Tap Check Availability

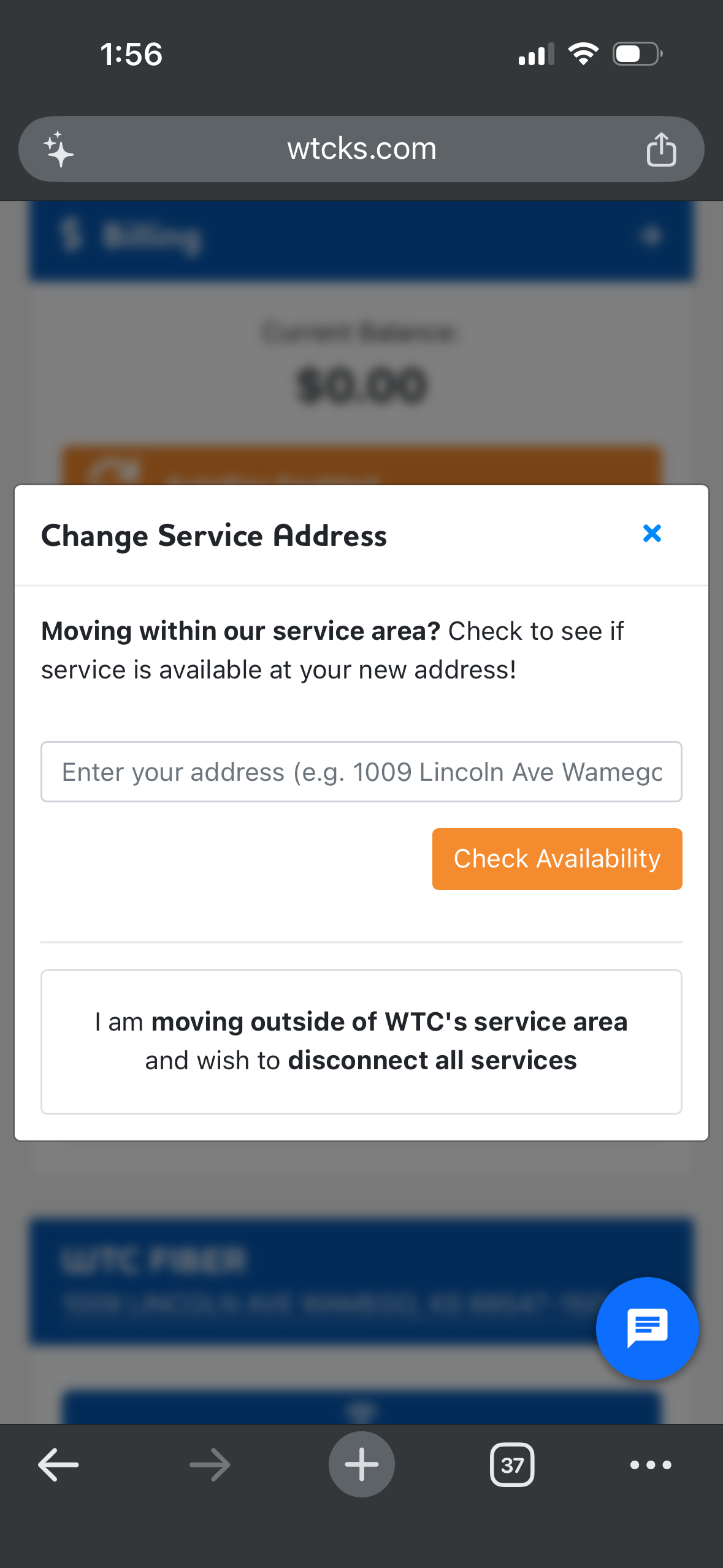(557, 859)
